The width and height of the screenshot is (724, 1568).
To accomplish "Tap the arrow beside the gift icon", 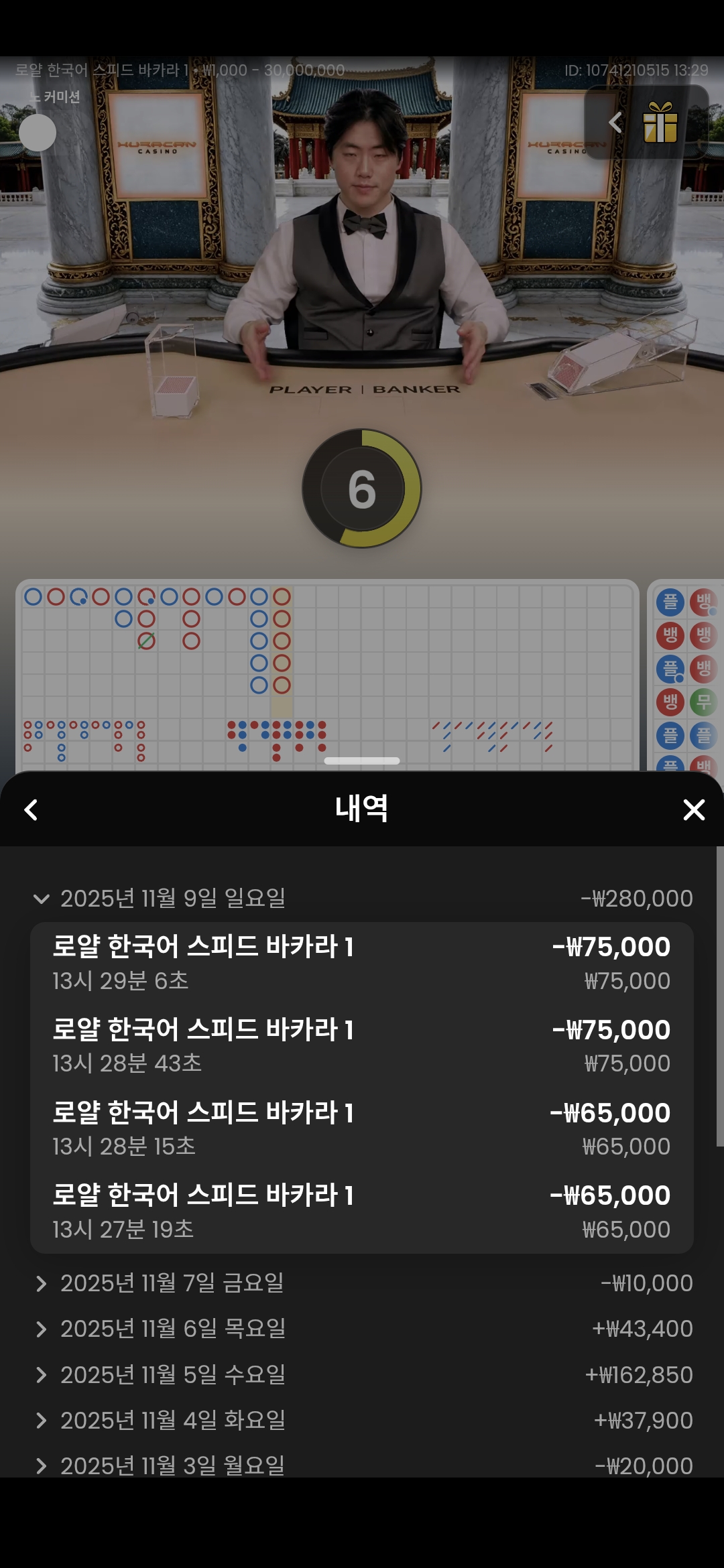I will 615,123.
